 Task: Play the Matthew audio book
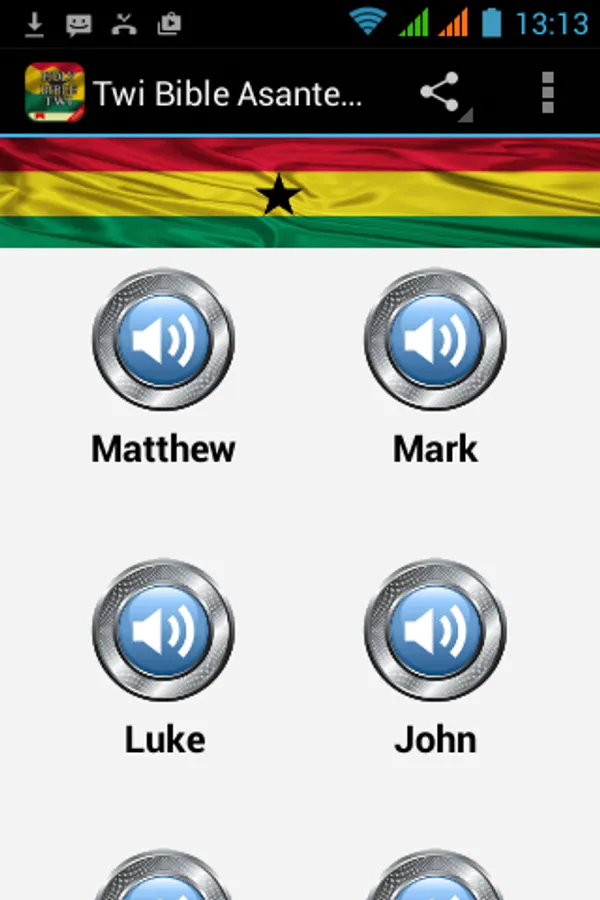click(163, 340)
